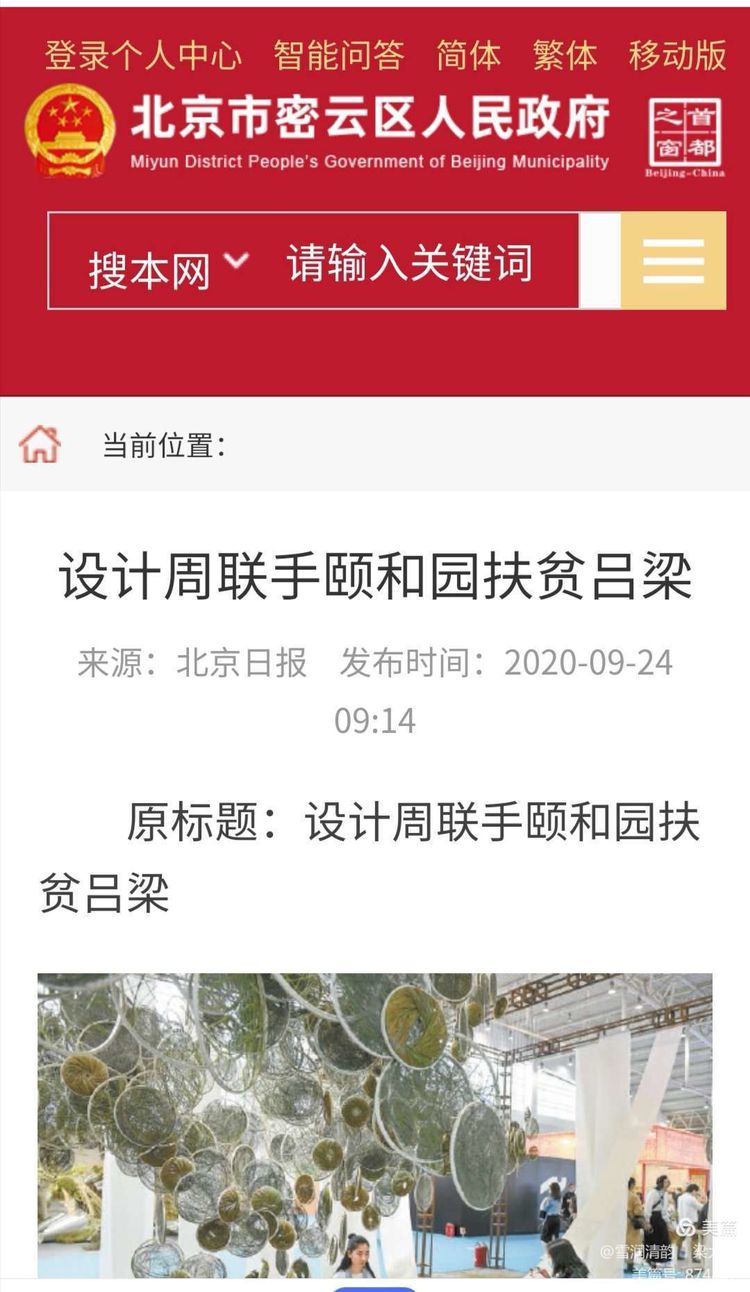Image resolution: width=750 pixels, height=1292 pixels.
Task: Tap the 请输入关键词 search field
Action: pos(410,263)
